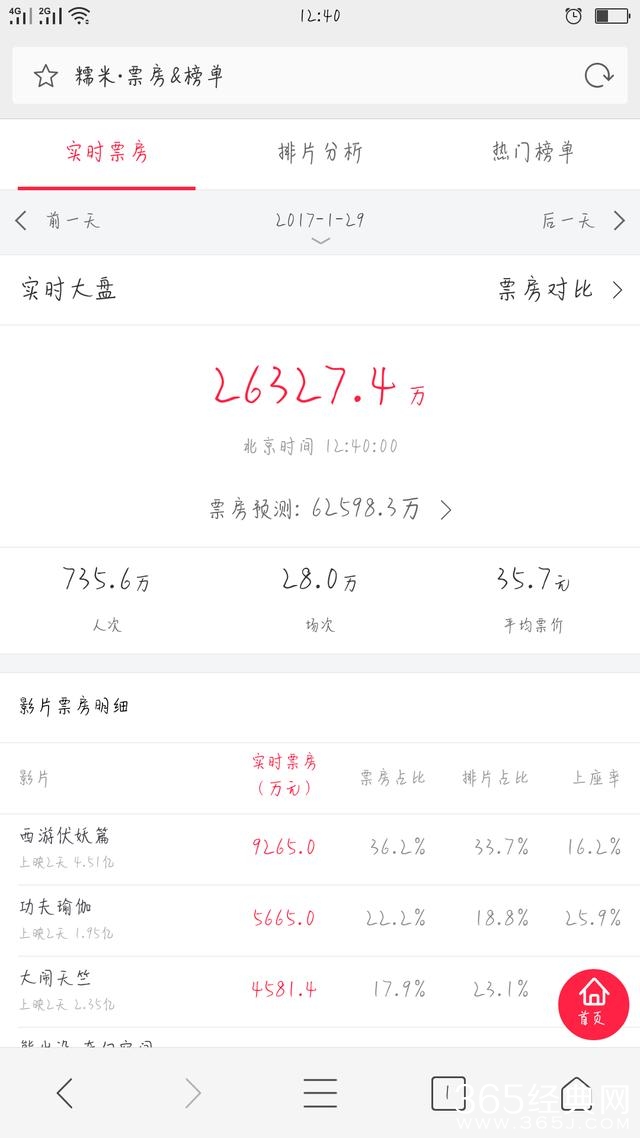Image resolution: width=640 pixels, height=1138 pixels.
Task: Open 票房对比 comparison
Action: pyautogui.click(x=560, y=290)
